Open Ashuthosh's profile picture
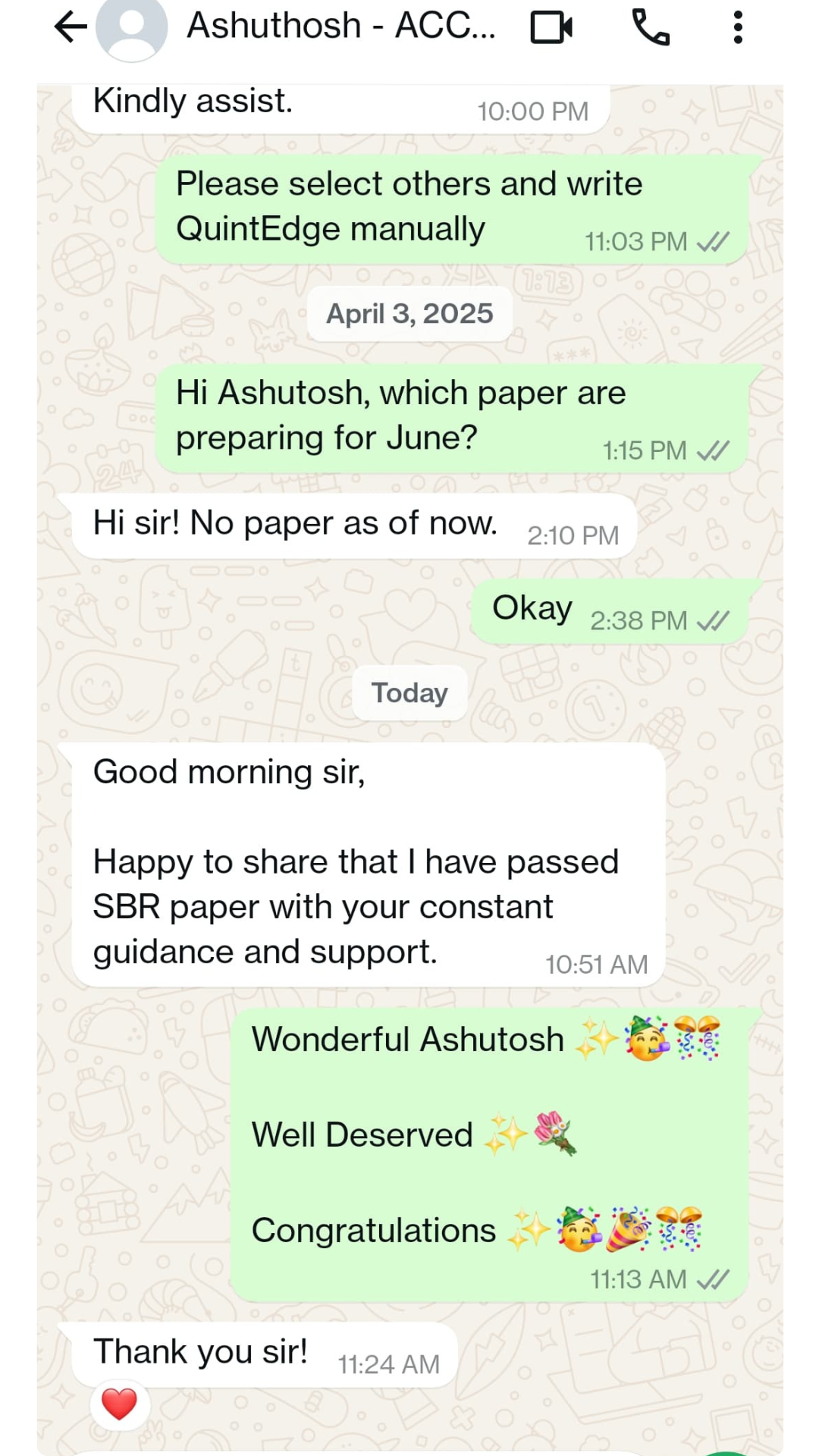 pyautogui.click(x=131, y=28)
